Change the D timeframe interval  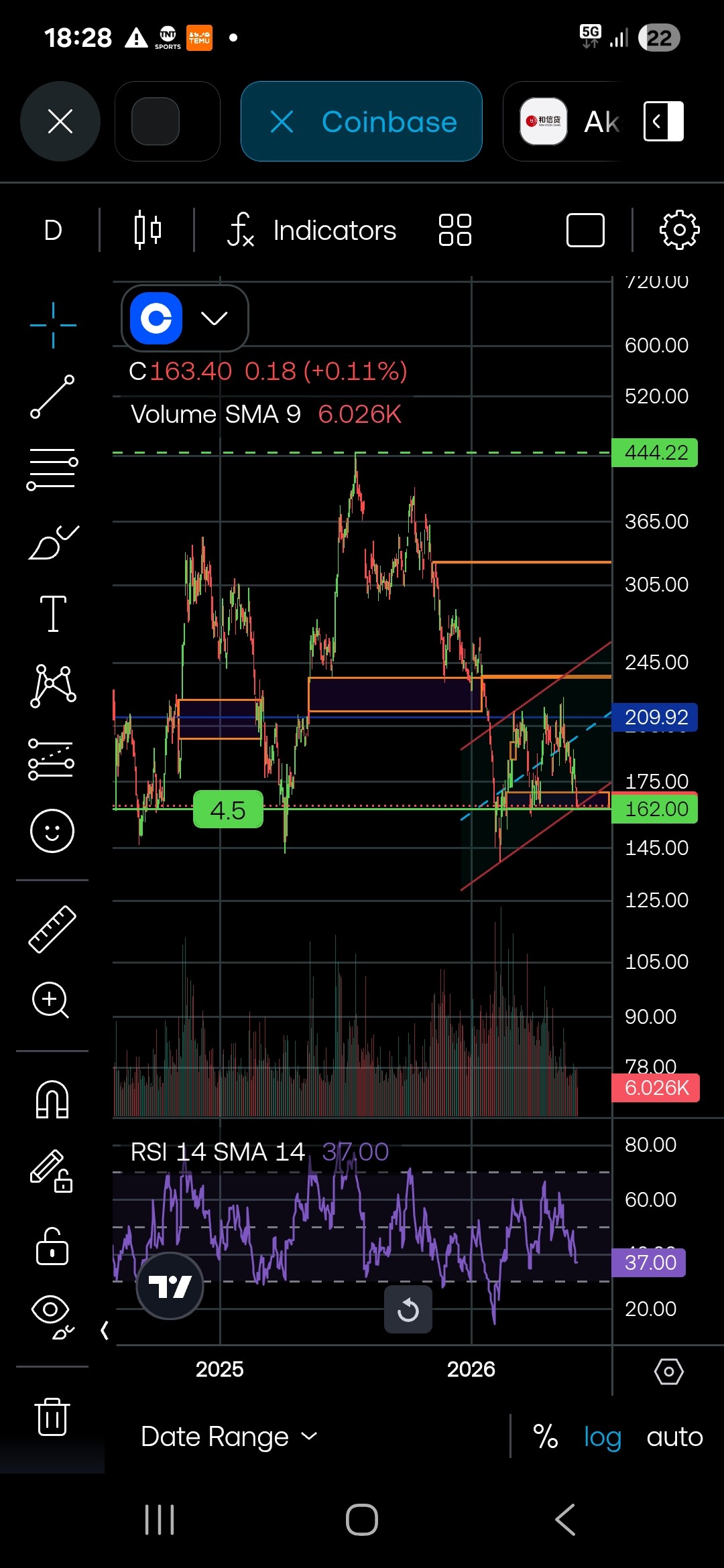[53, 231]
